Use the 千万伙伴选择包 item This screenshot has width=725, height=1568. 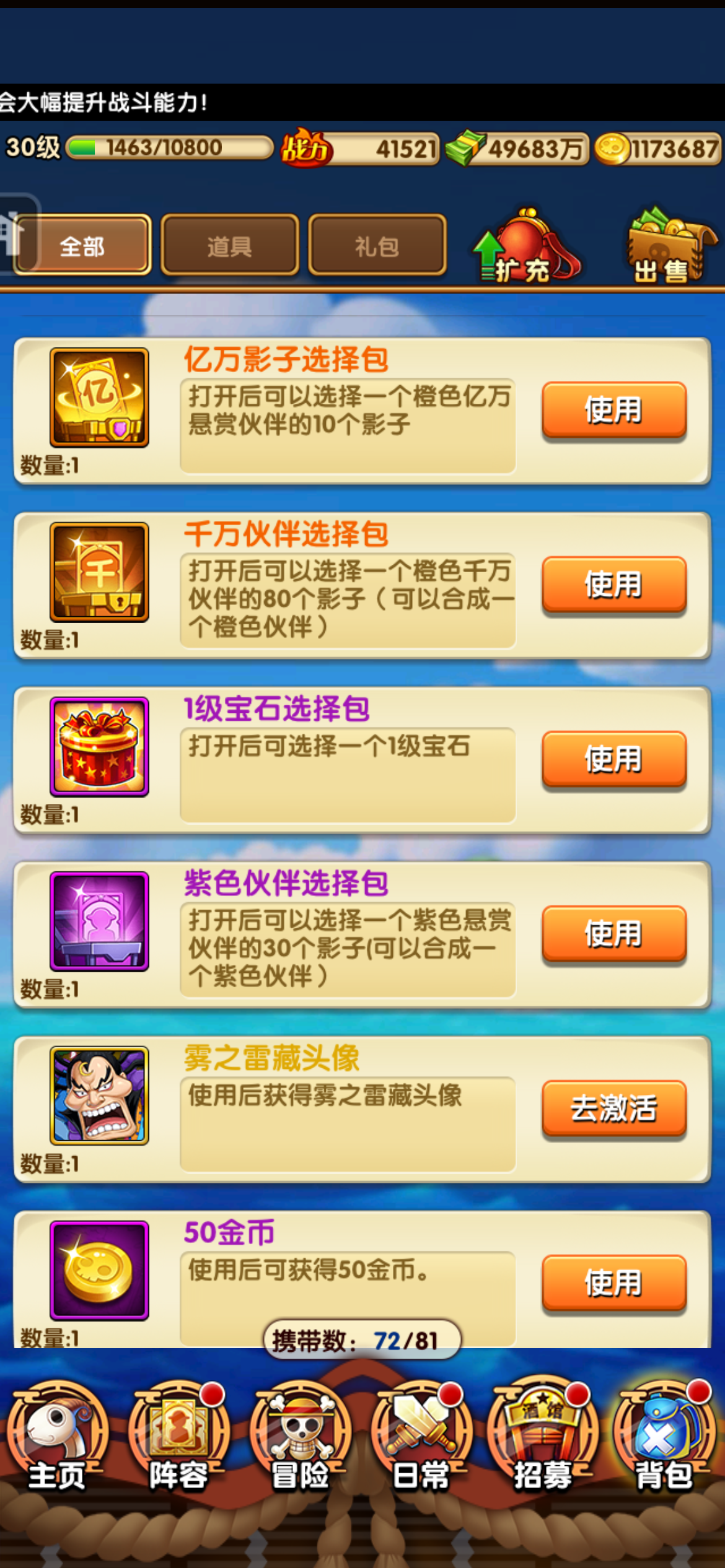(613, 585)
